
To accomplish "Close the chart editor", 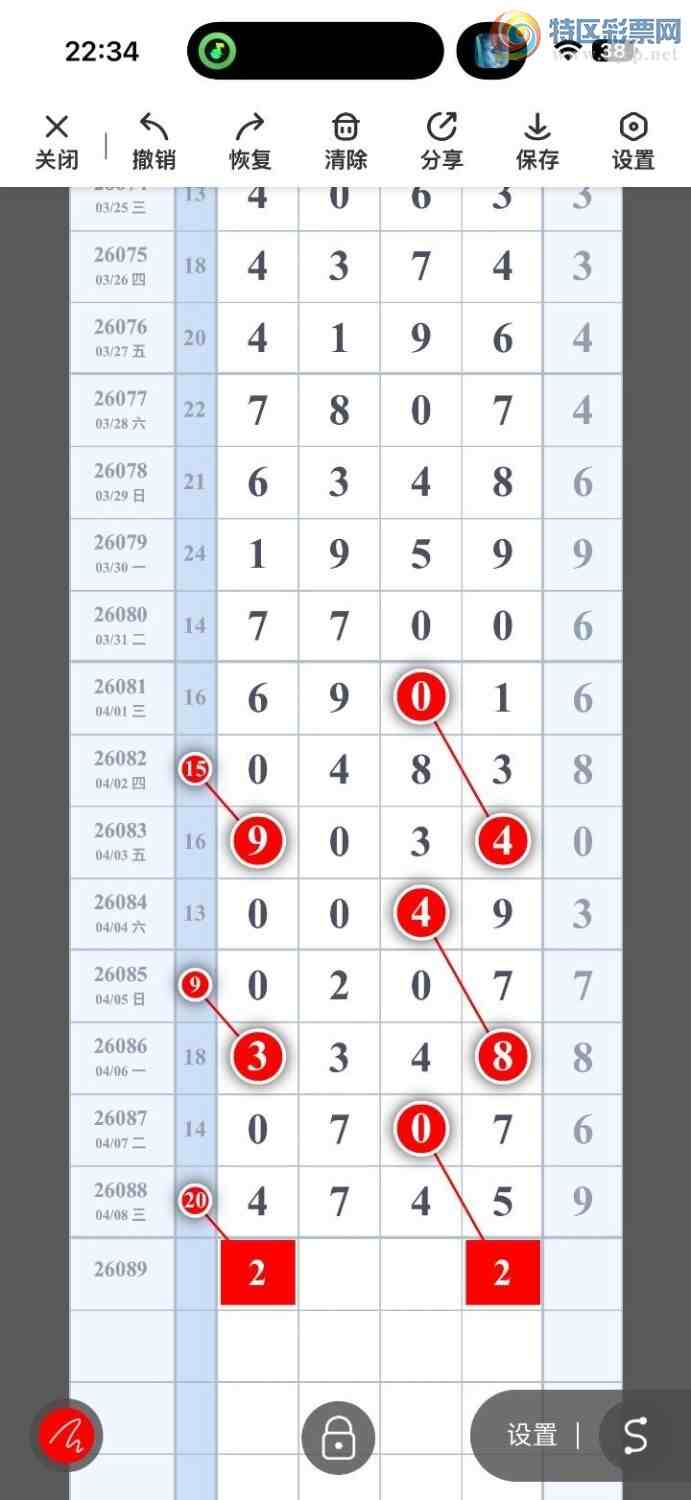I will (x=57, y=141).
